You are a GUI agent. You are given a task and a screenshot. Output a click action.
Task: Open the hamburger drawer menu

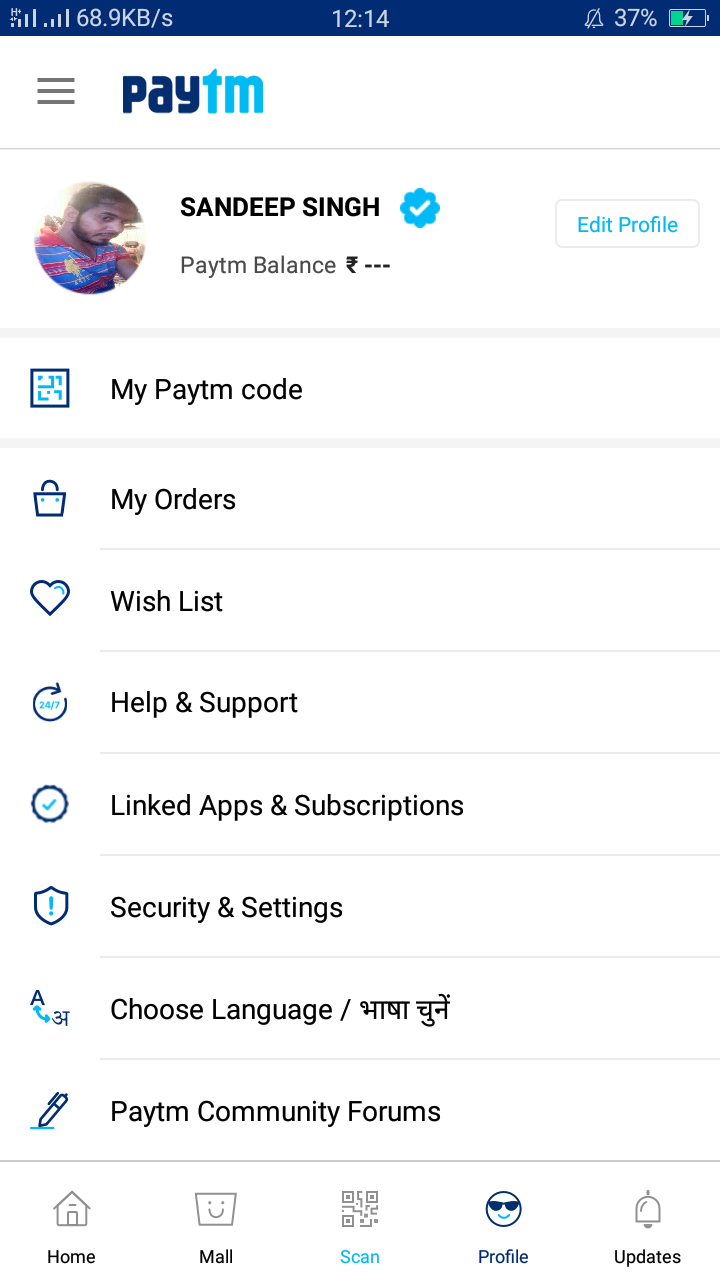tap(56, 92)
